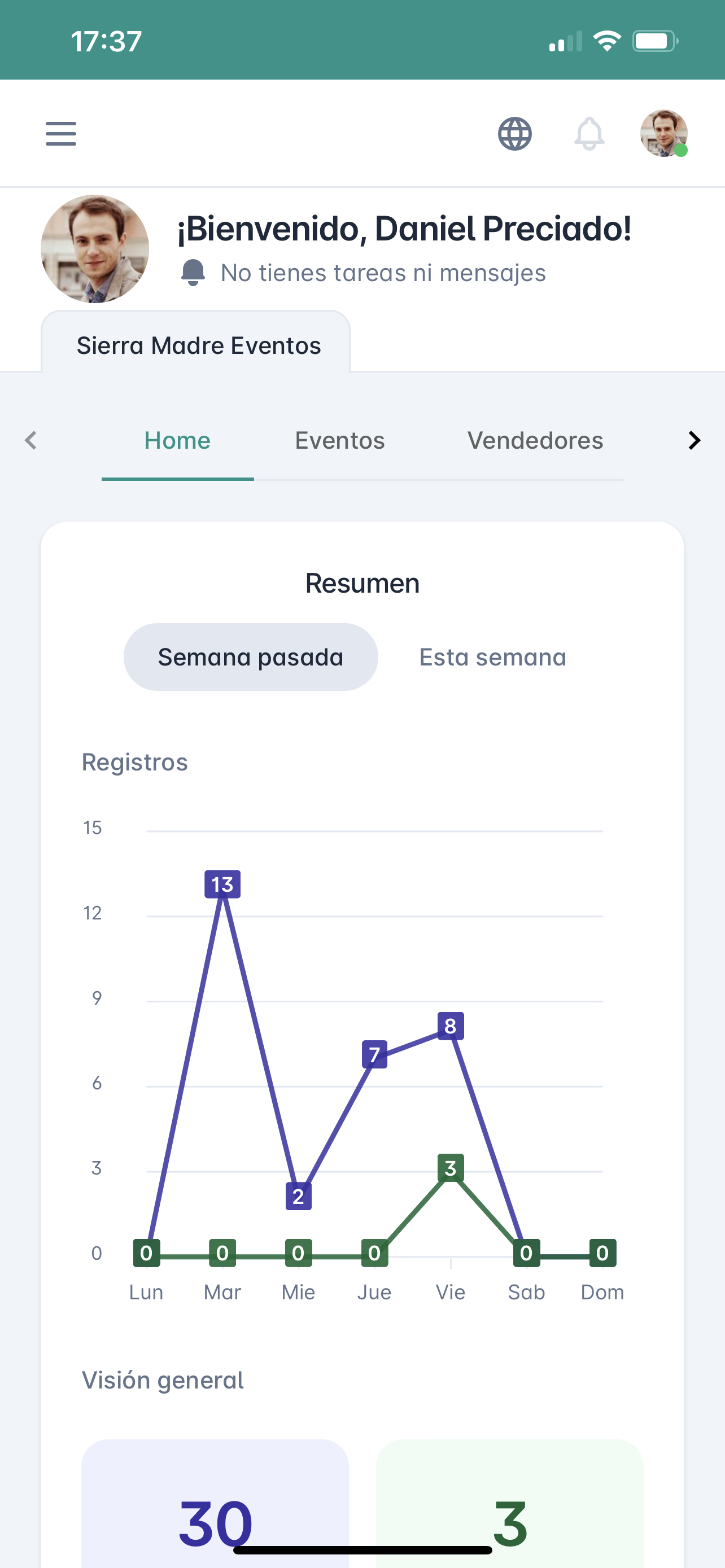
Task: Tap the right arrow to show more tabs
Action: [x=694, y=440]
